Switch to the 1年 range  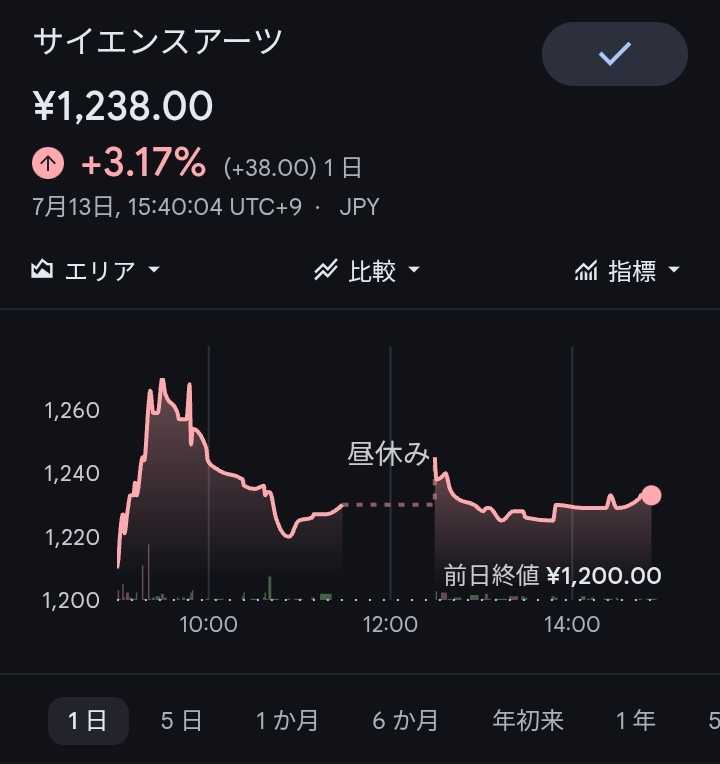635,721
